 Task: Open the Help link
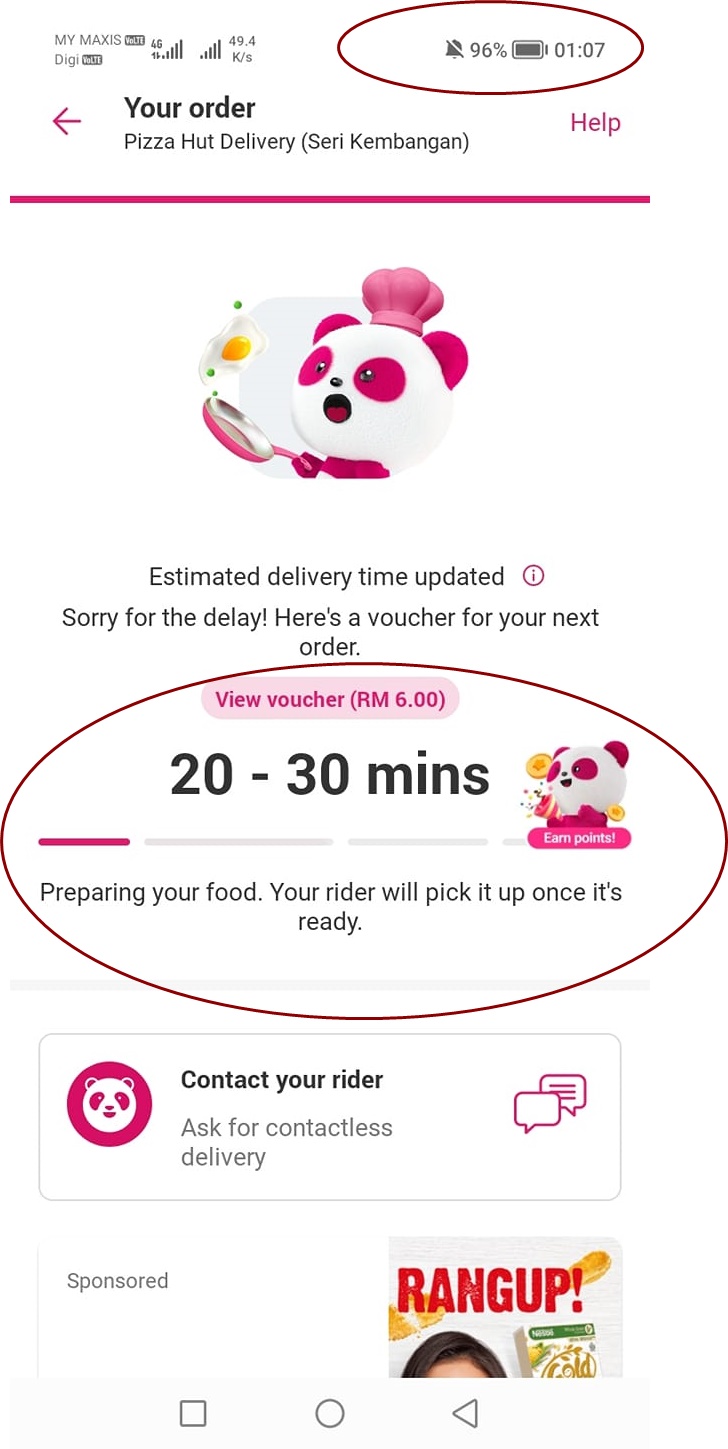[595, 123]
